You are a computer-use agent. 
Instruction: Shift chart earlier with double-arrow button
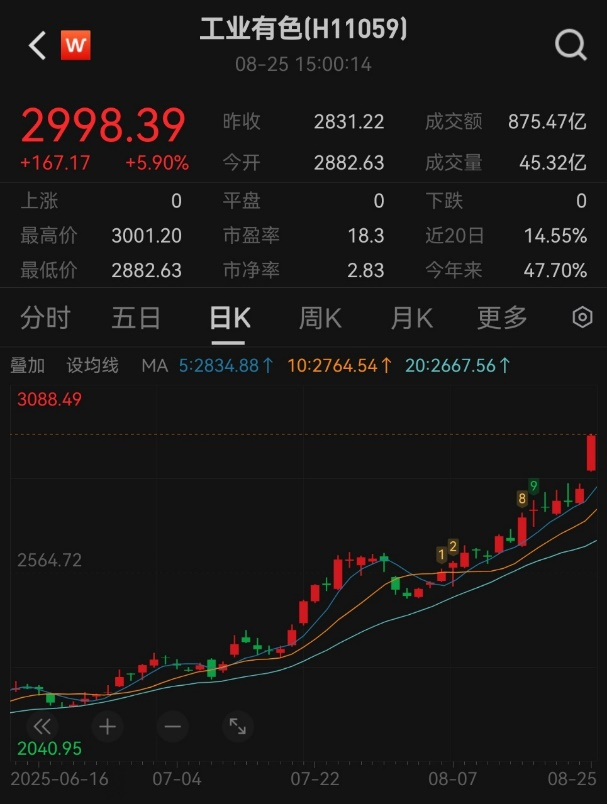(x=43, y=726)
